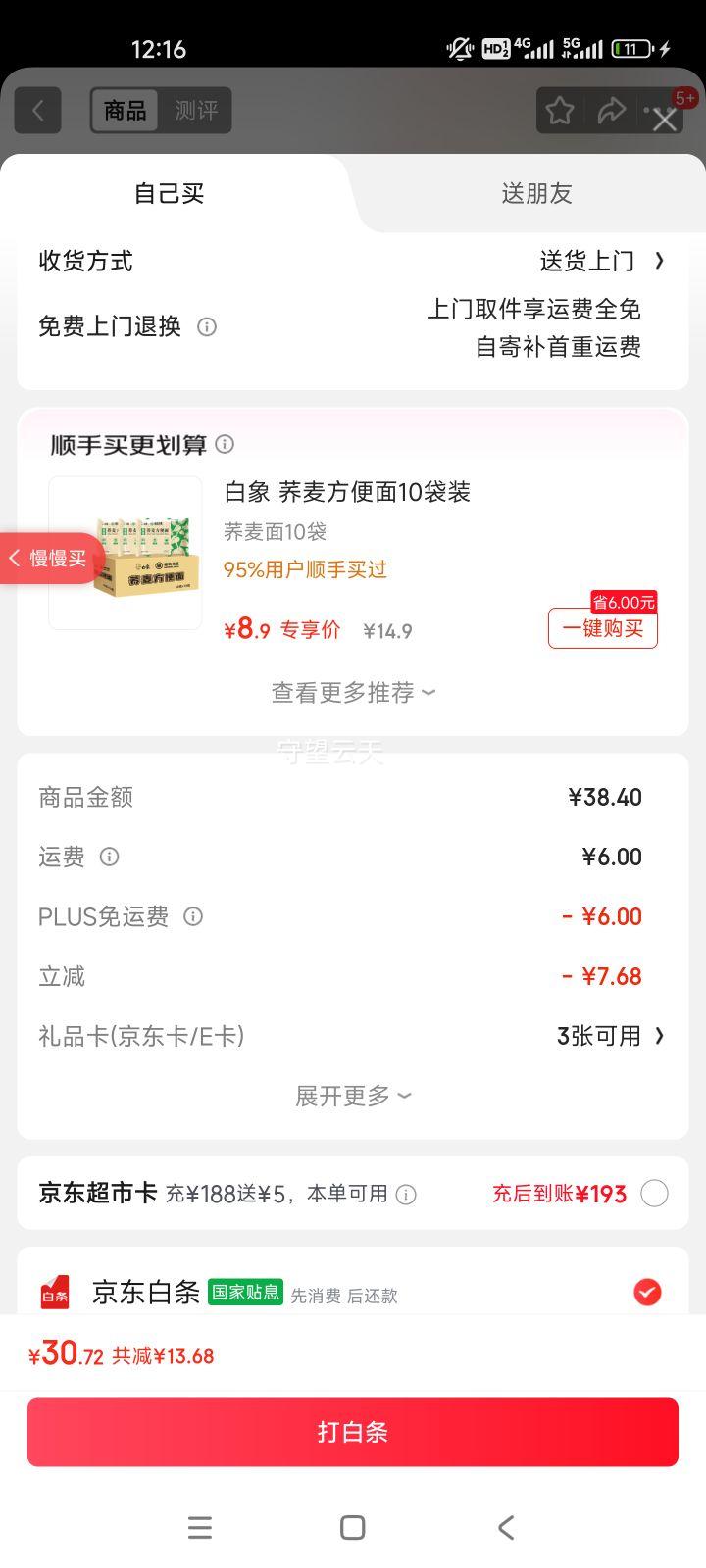706x1568 pixels.
Task: Deselect 京东白条 as payment method
Action: (647, 1292)
